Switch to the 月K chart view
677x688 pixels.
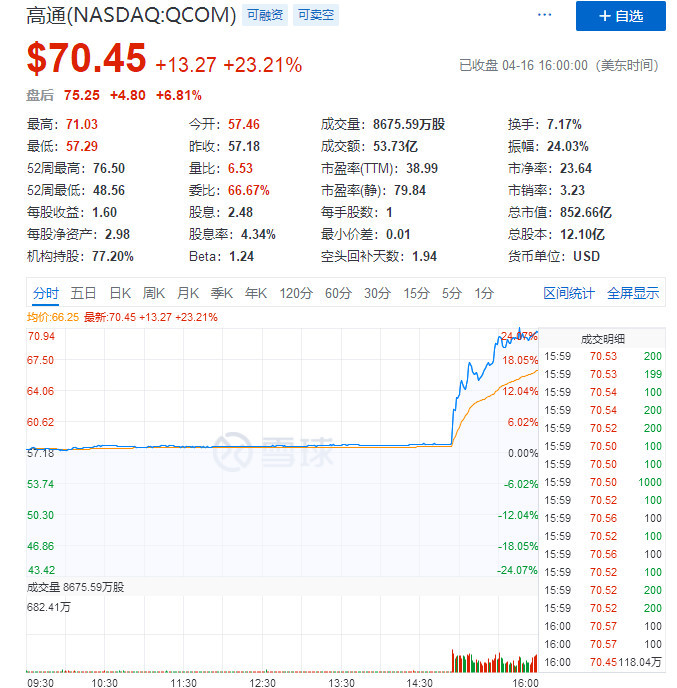point(188,293)
